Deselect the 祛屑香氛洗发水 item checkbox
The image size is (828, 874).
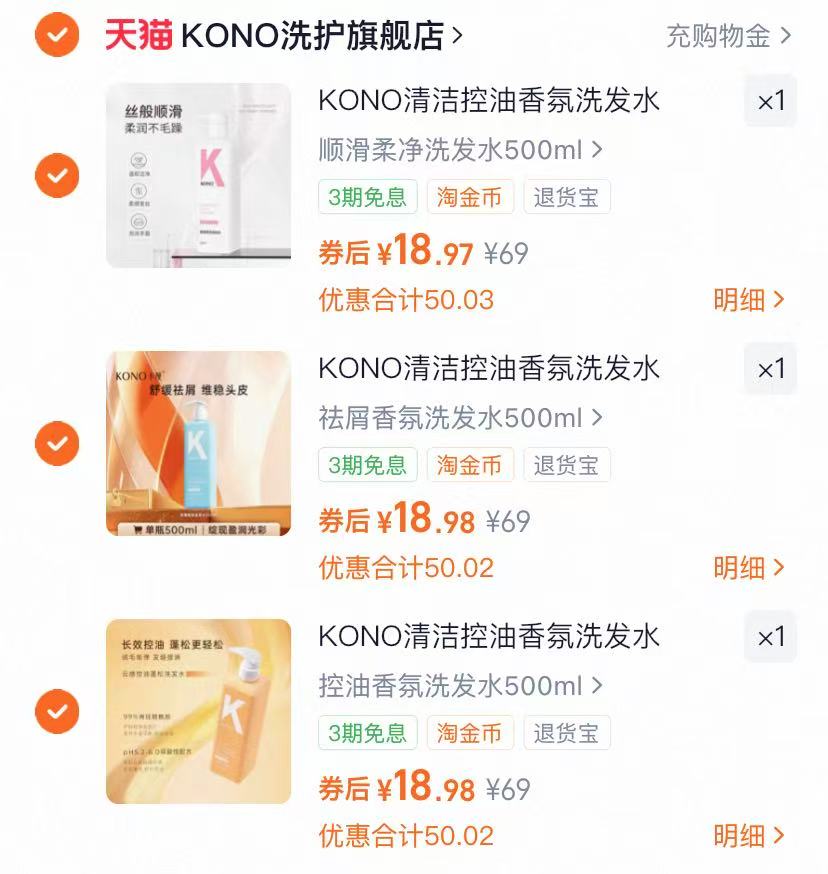(57, 444)
